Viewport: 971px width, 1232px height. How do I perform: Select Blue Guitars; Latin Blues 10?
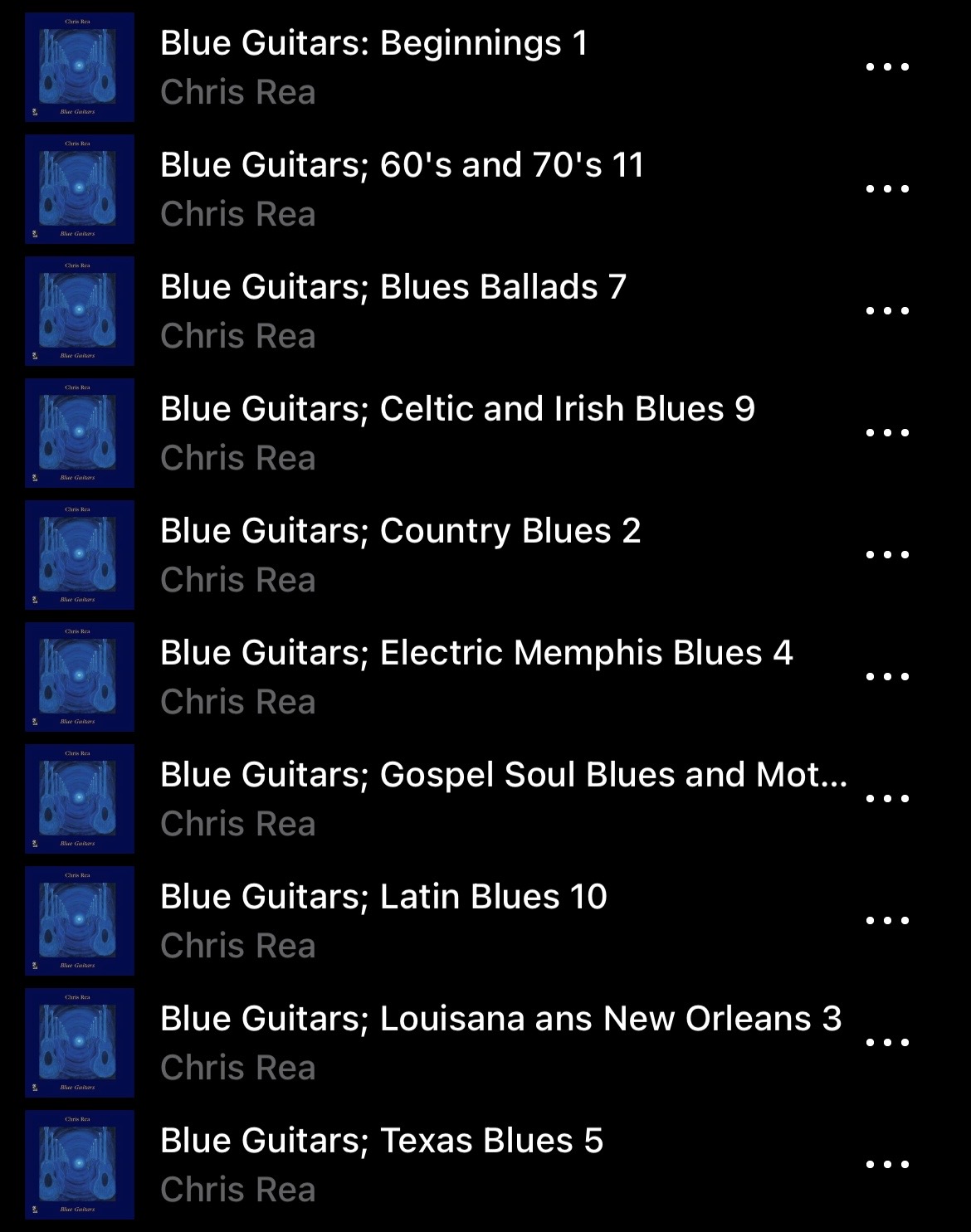[x=383, y=897]
